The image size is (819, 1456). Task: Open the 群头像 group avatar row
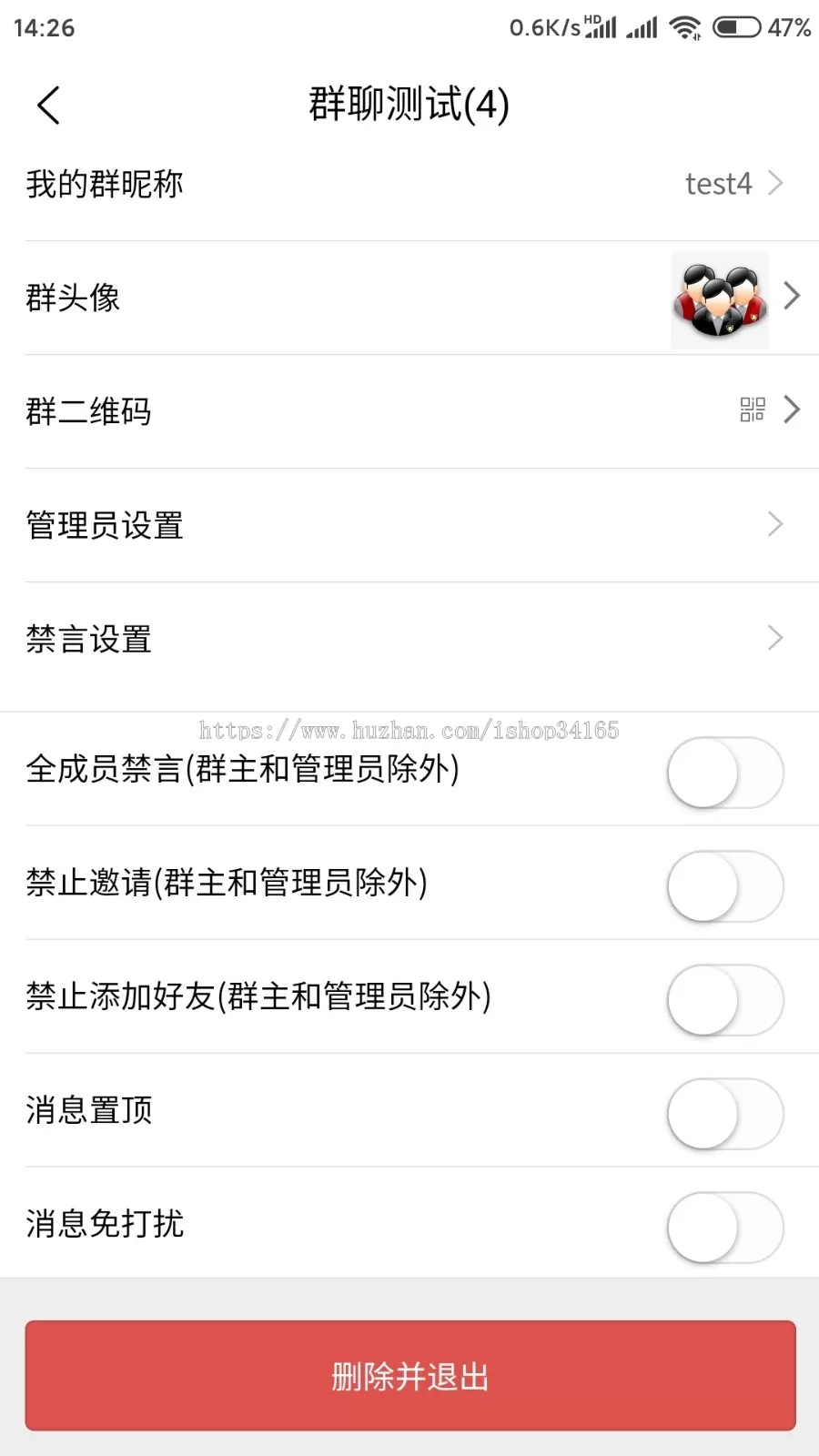point(409,298)
